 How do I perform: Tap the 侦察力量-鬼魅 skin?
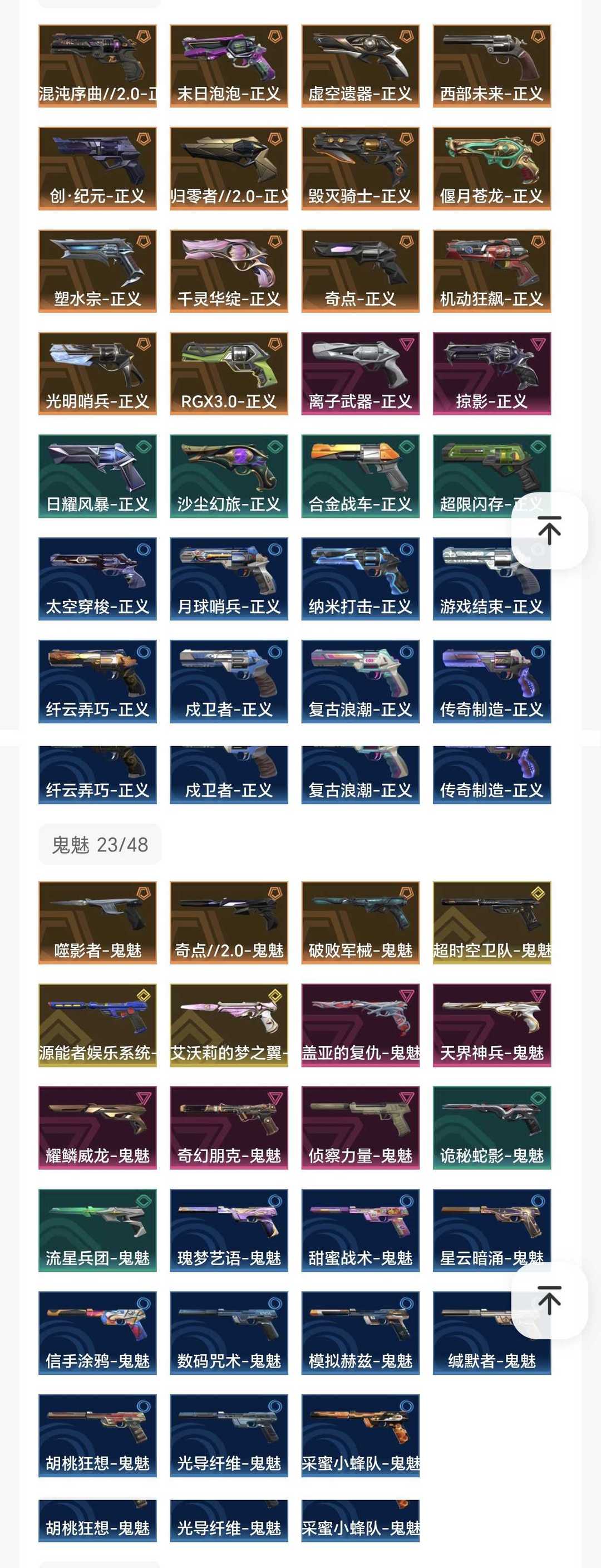(360, 1128)
